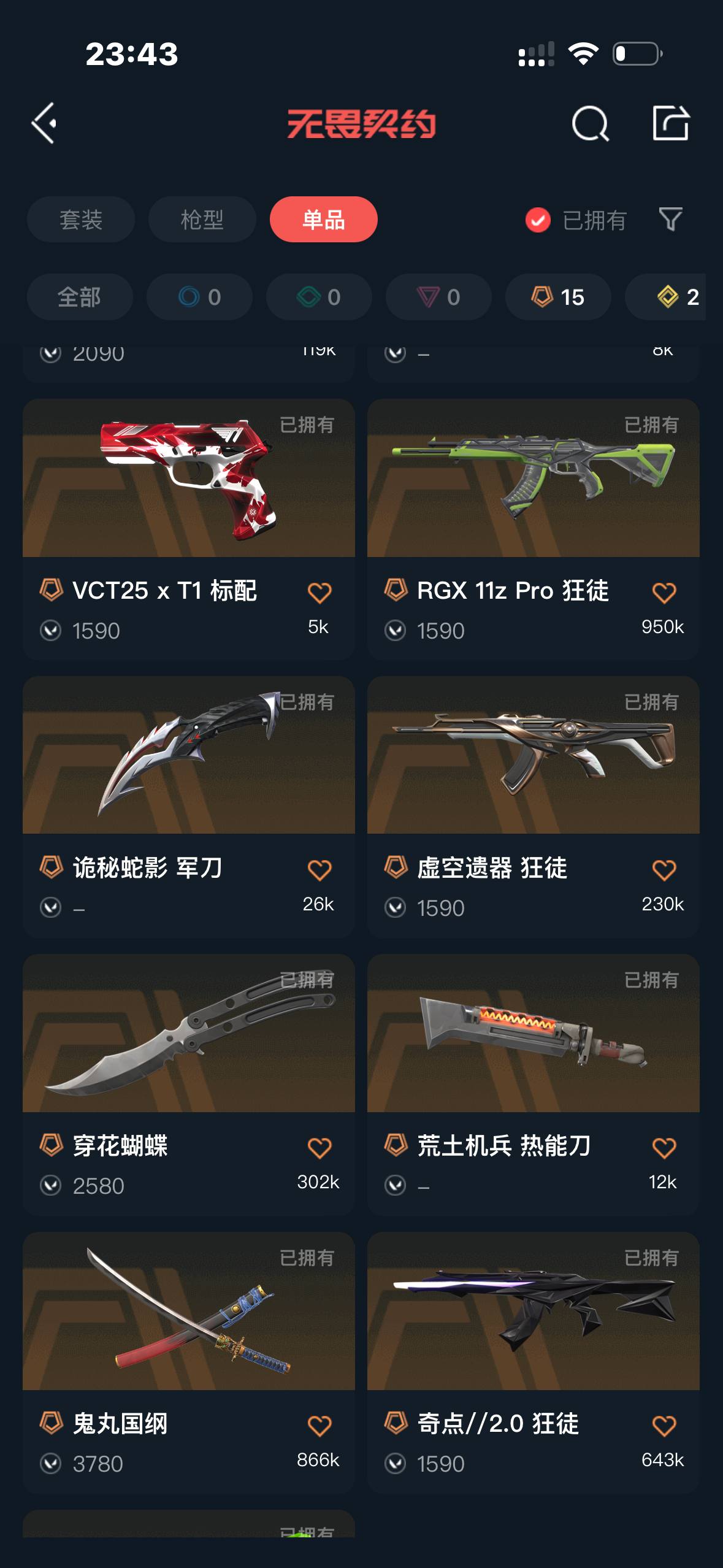Like the VCT25 x T1 标配 skin
723x1568 pixels.
click(319, 593)
